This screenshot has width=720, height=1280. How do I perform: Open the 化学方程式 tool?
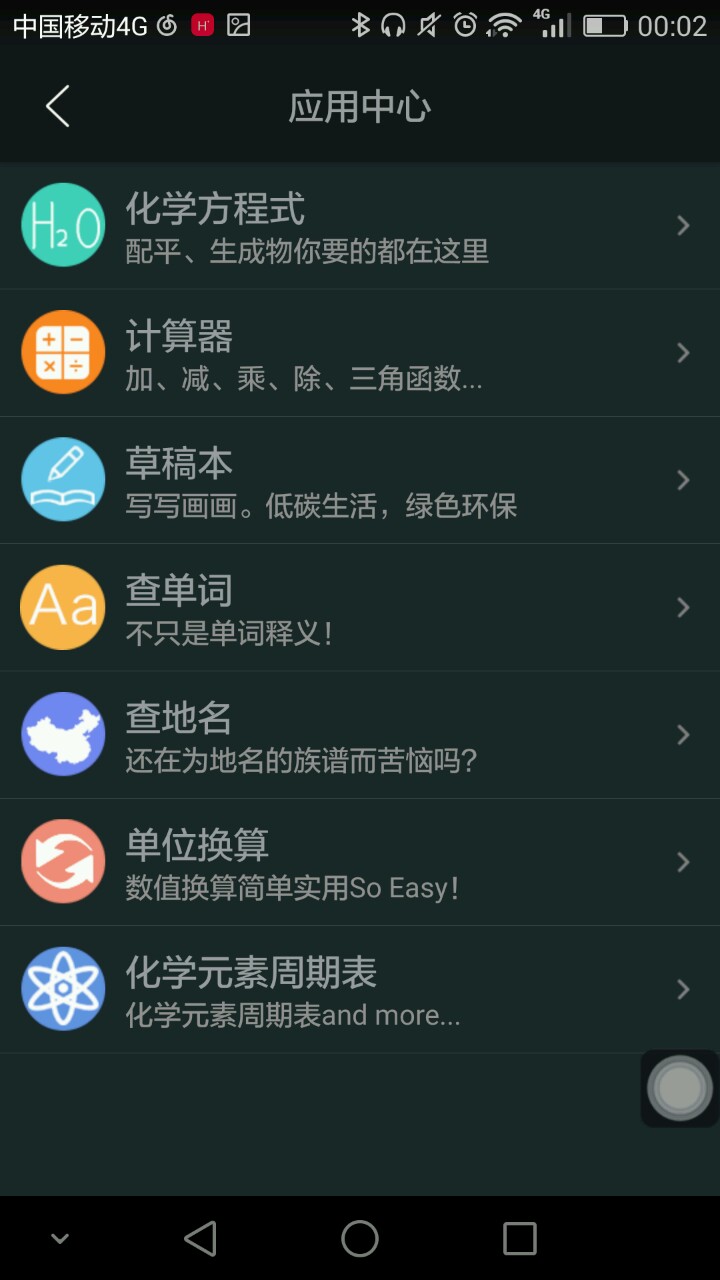[x=360, y=226]
